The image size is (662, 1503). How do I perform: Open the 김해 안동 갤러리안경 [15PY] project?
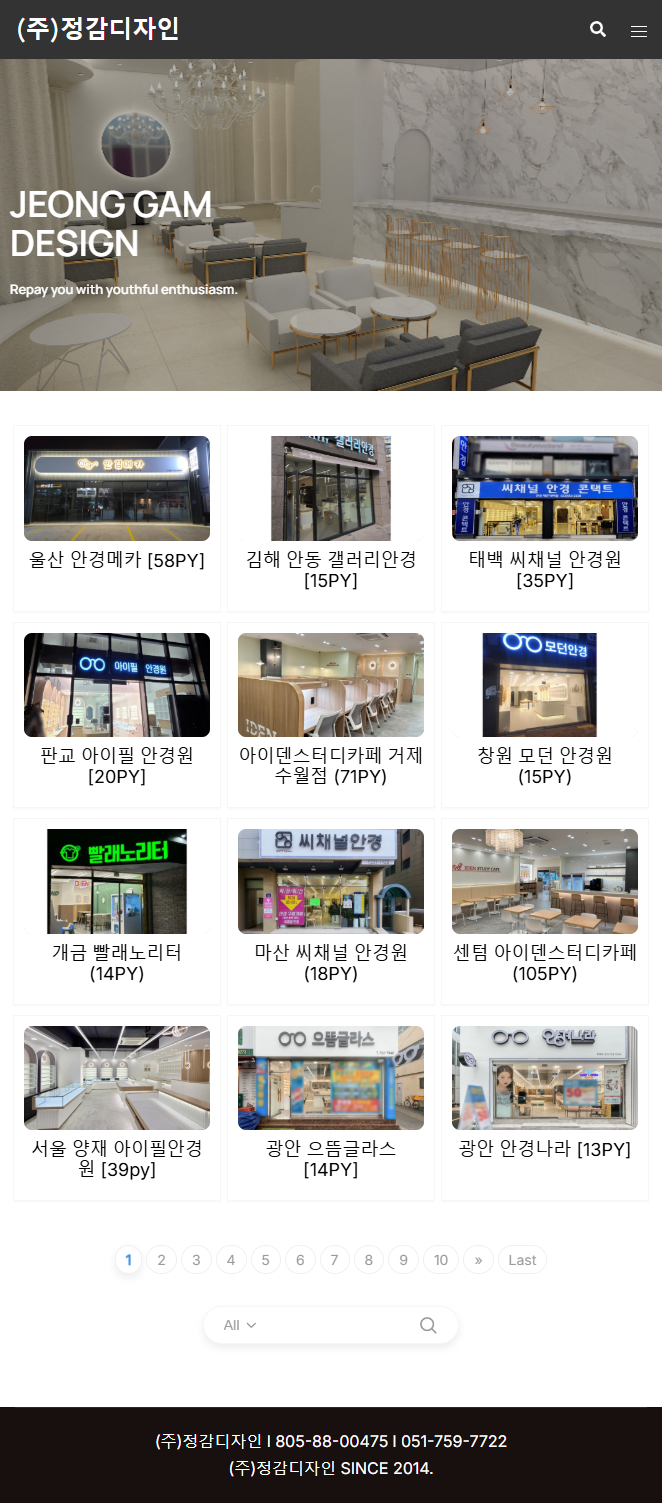click(x=331, y=489)
